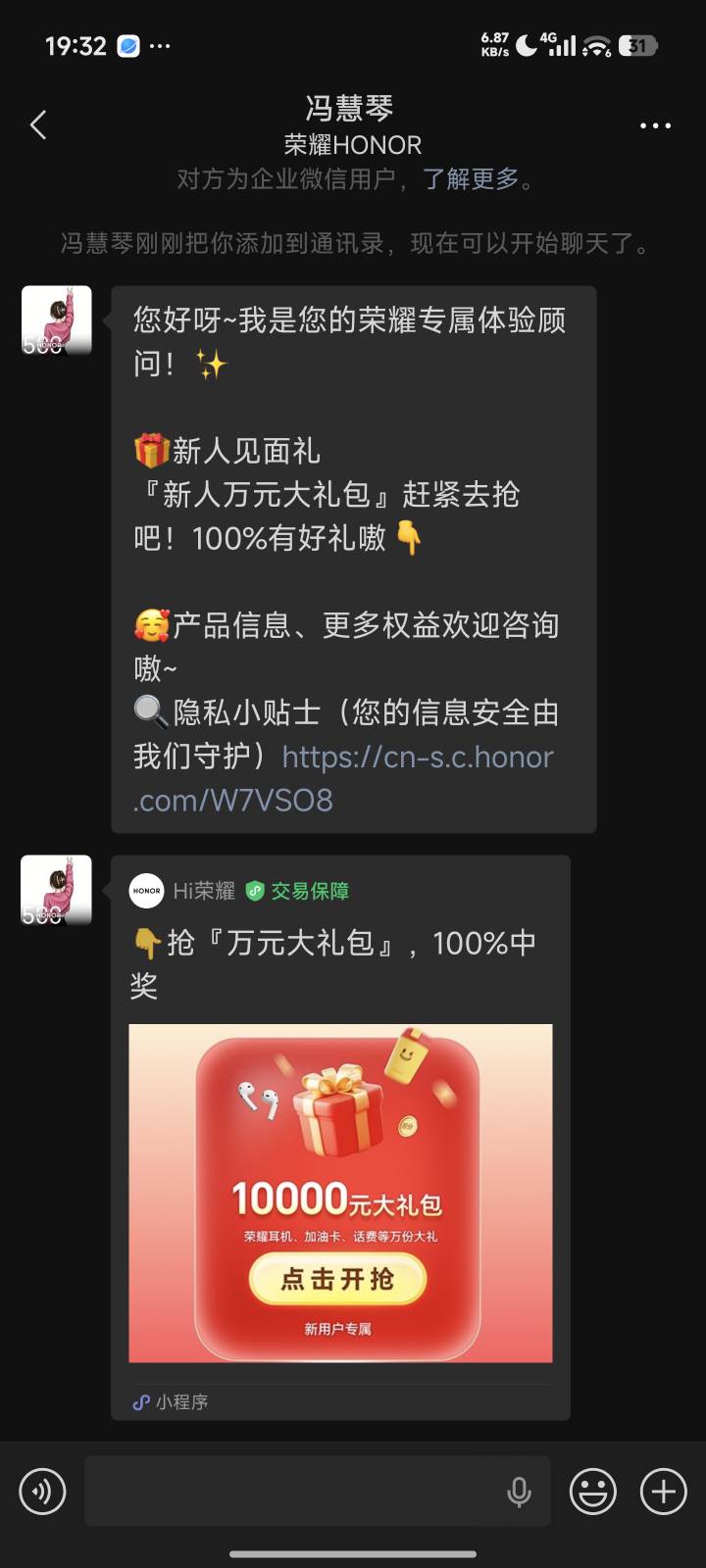706x1568 pixels.
Task: Open the emoji picker
Action: click(593, 1492)
